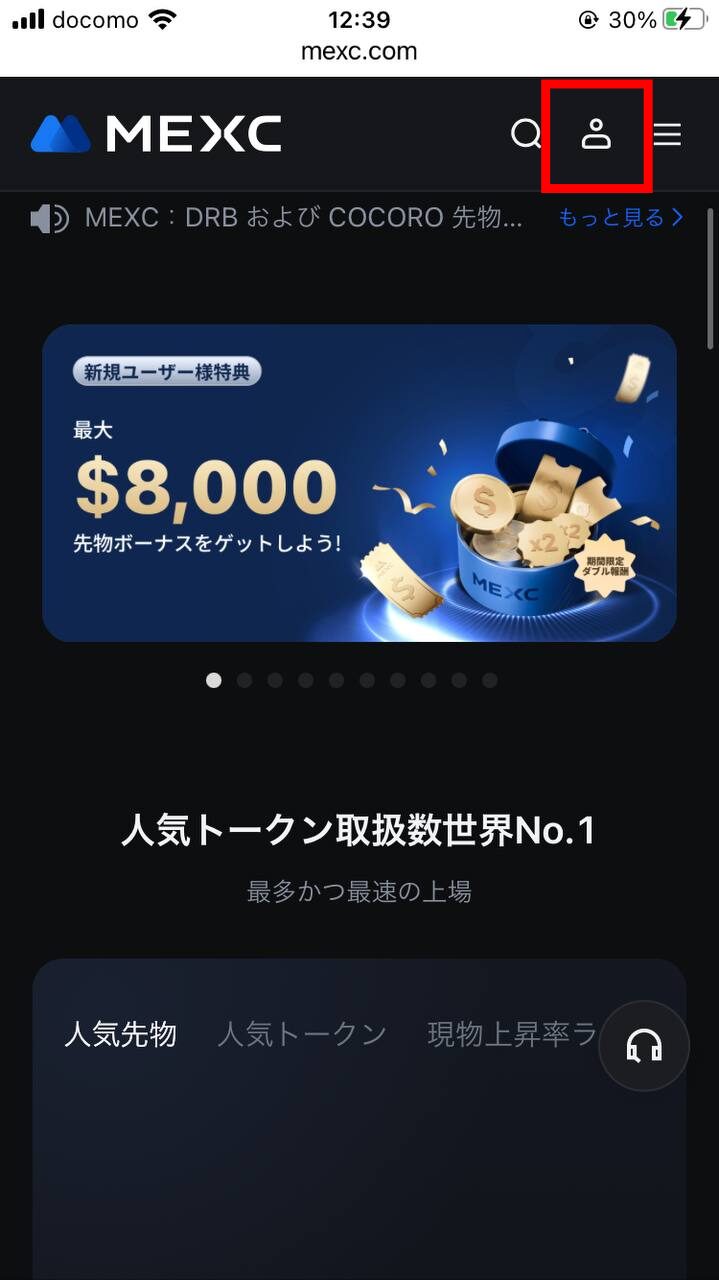The image size is (719, 1280).
Task: Select the 人気先物 tab
Action: [120, 1034]
